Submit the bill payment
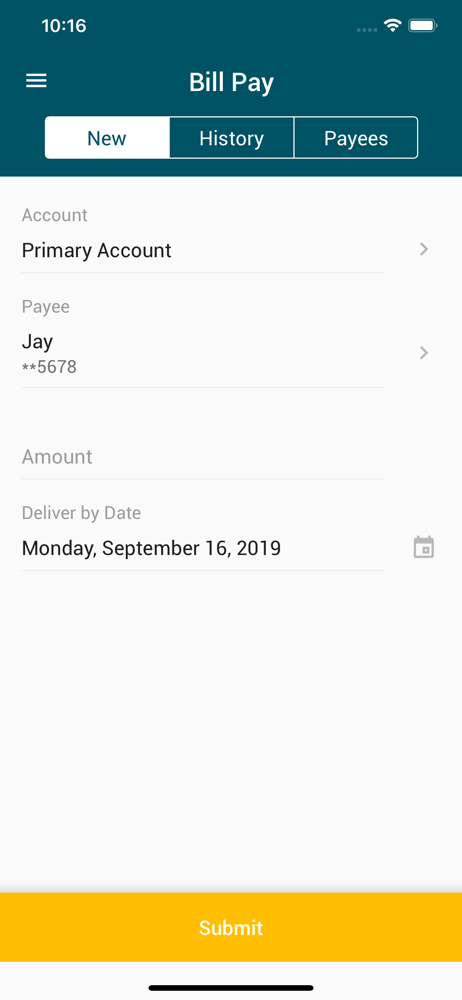 (231, 927)
